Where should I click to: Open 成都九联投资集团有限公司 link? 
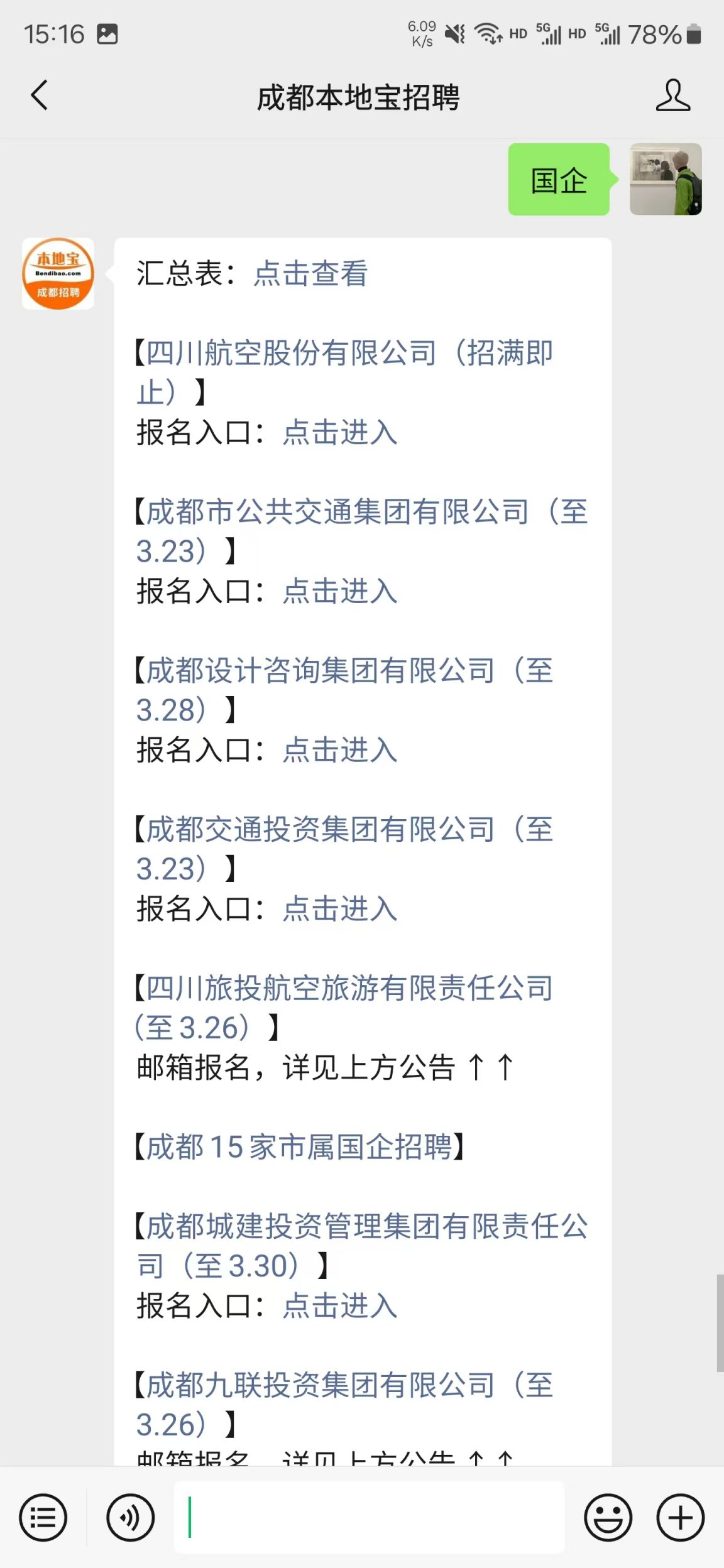[x=344, y=1405]
